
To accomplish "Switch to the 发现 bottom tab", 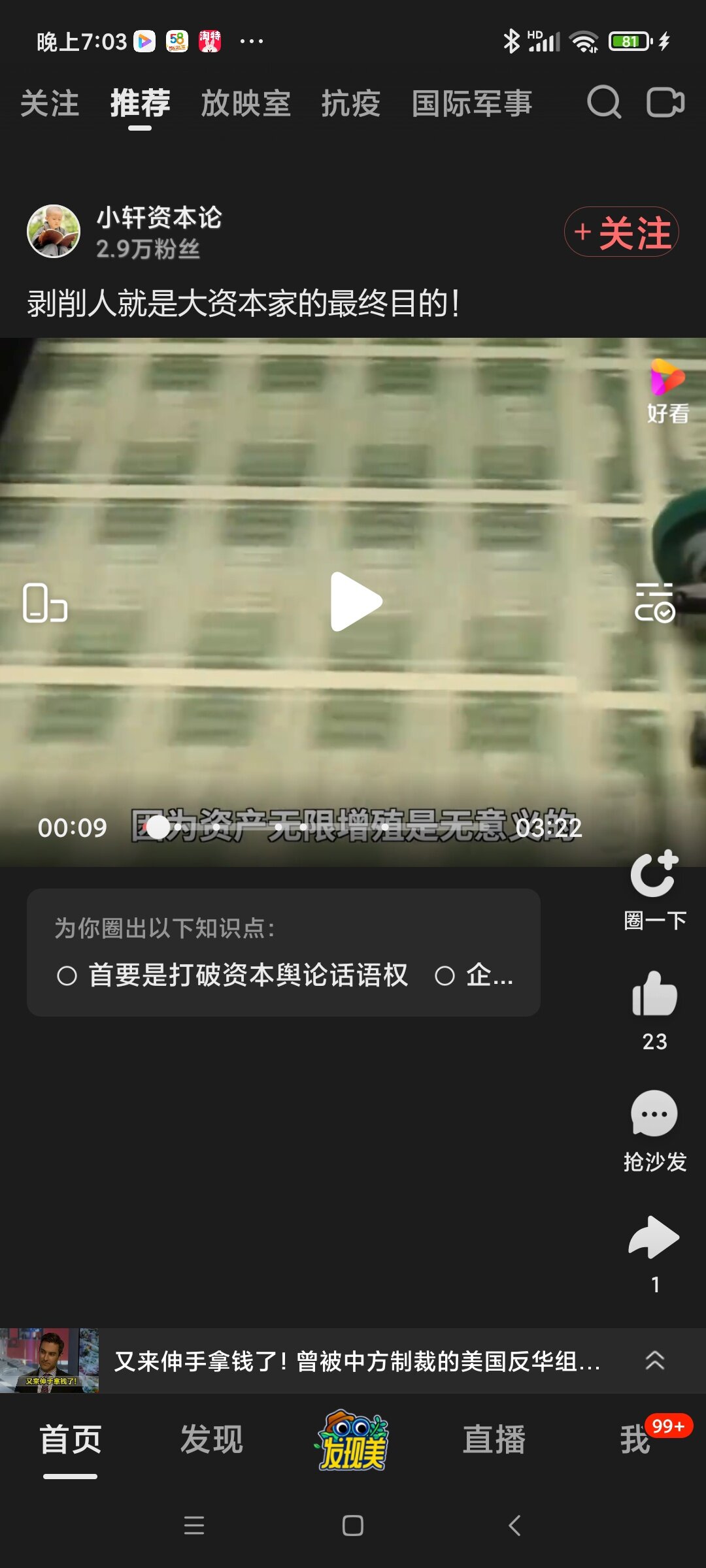I will [x=212, y=1440].
